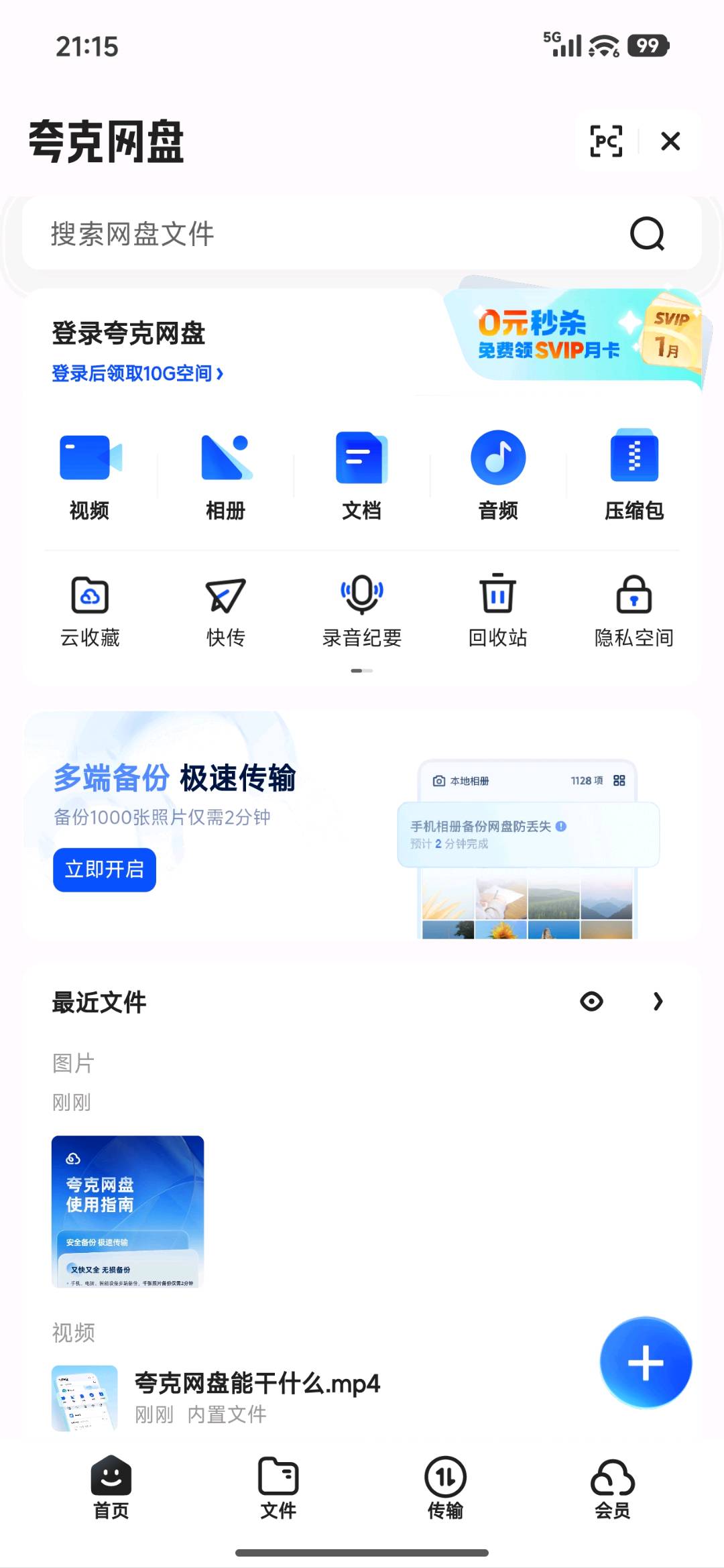Open the 回收站 recycle bin
This screenshot has height=1568, width=724.
(498, 611)
